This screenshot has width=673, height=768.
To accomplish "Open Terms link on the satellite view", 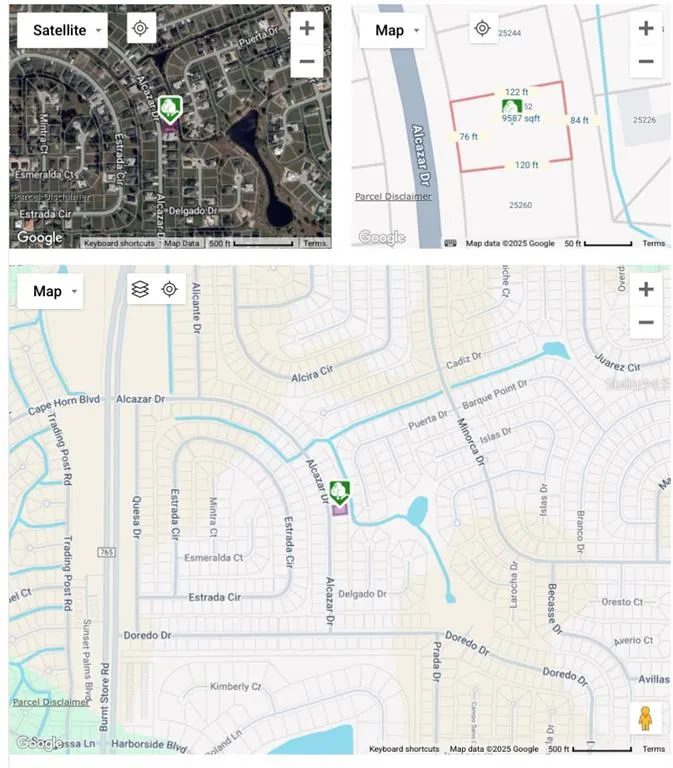I will point(314,243).
